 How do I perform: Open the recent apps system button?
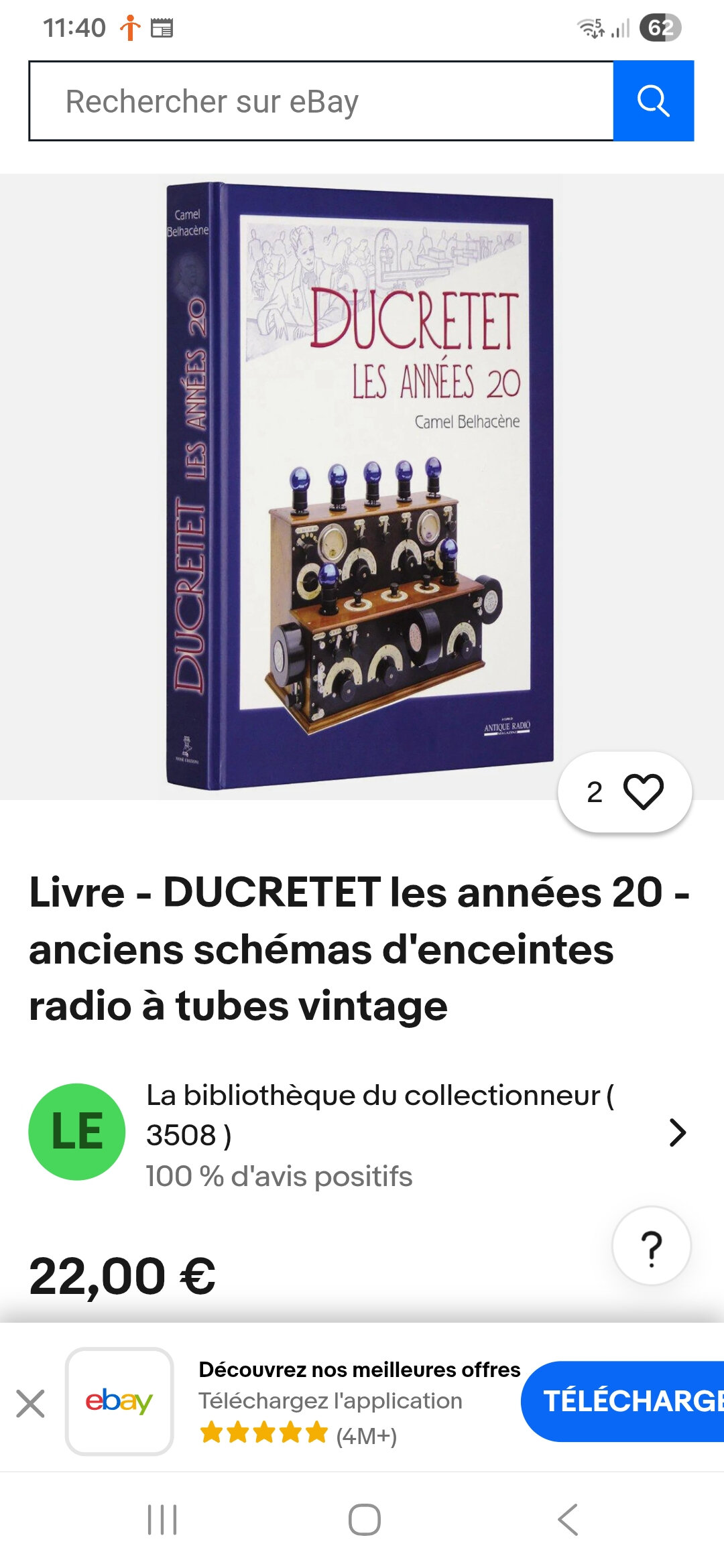coord(162,1519)
